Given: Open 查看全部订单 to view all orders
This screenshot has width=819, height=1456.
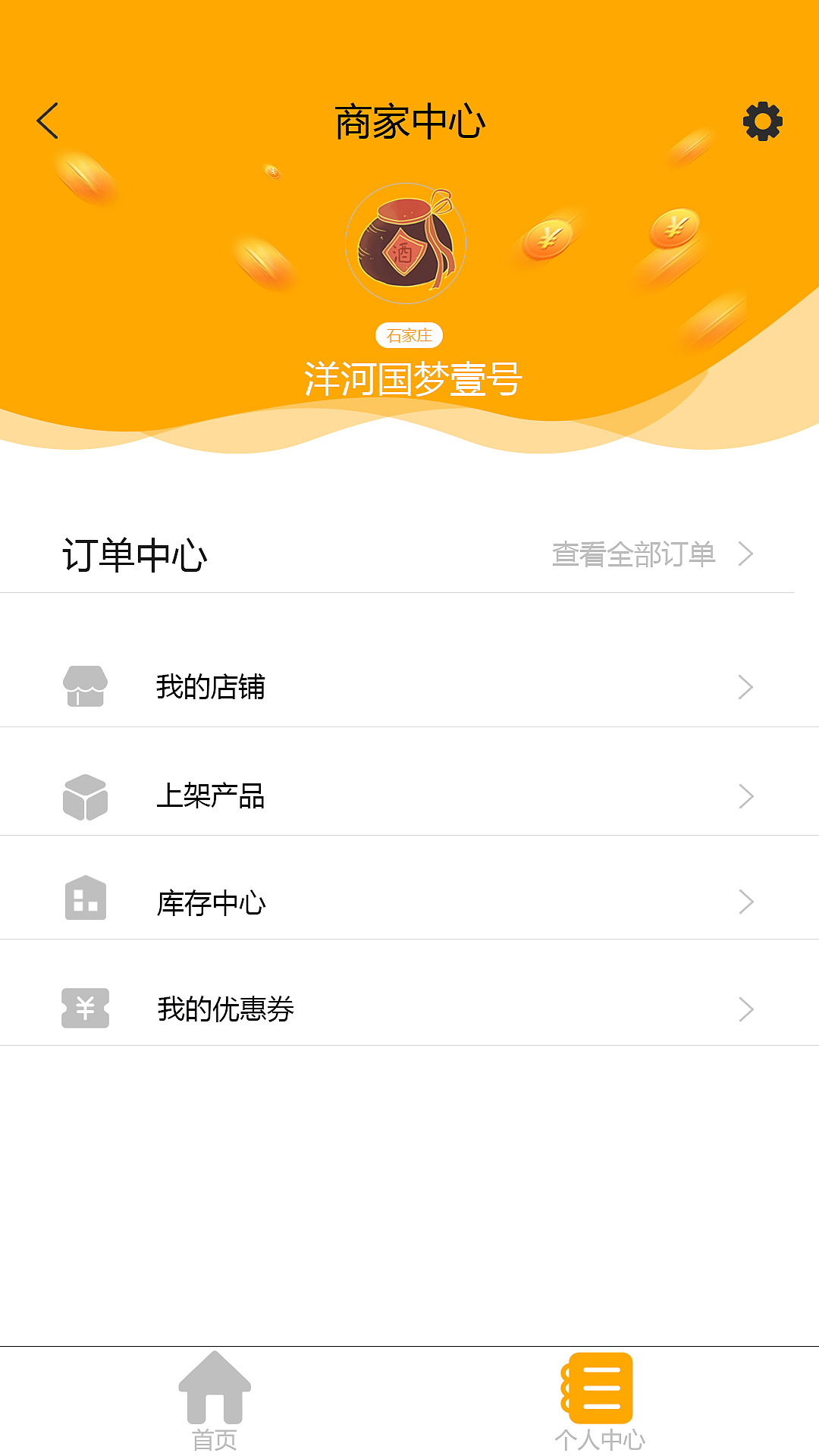Looking at the screenshot, I should coord(635,554).
